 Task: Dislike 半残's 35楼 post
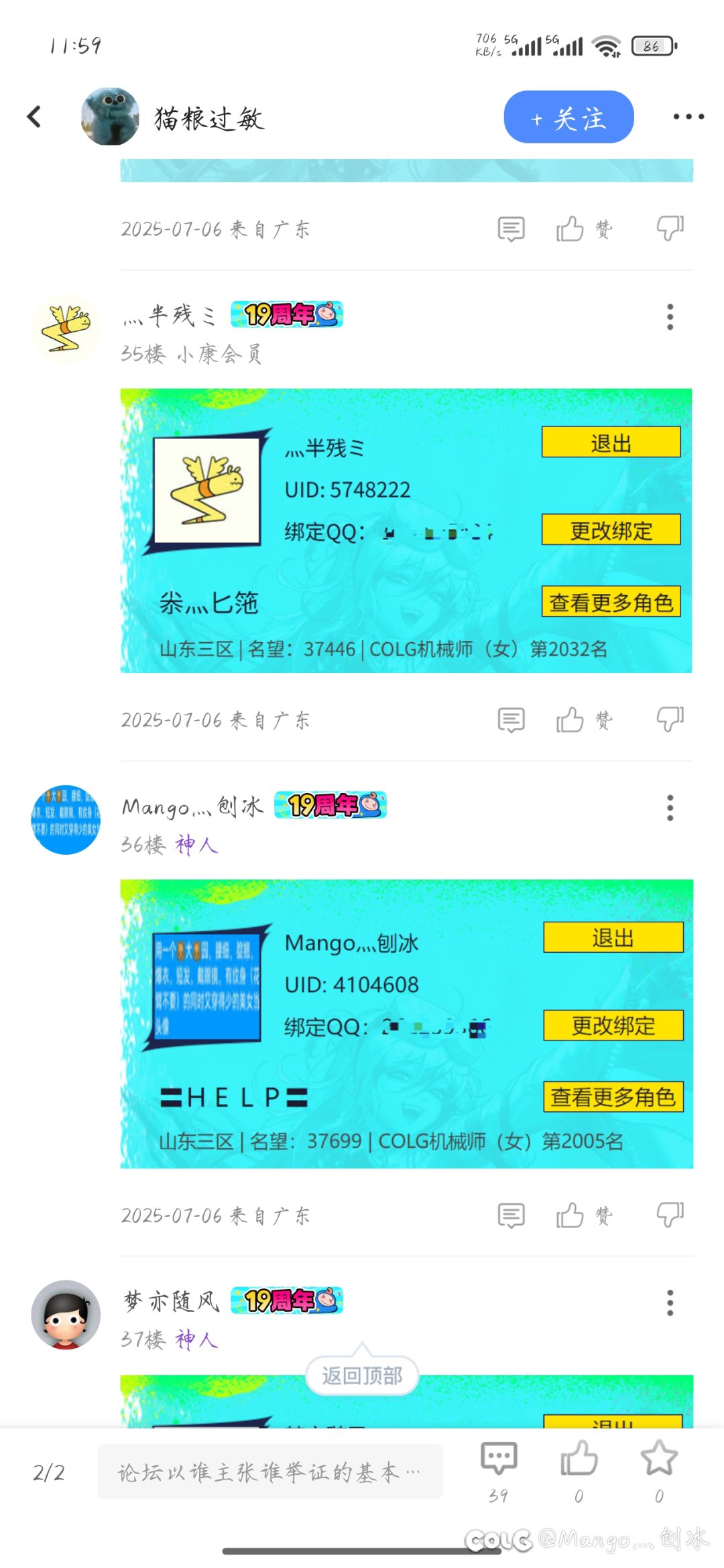click(670, 719)
